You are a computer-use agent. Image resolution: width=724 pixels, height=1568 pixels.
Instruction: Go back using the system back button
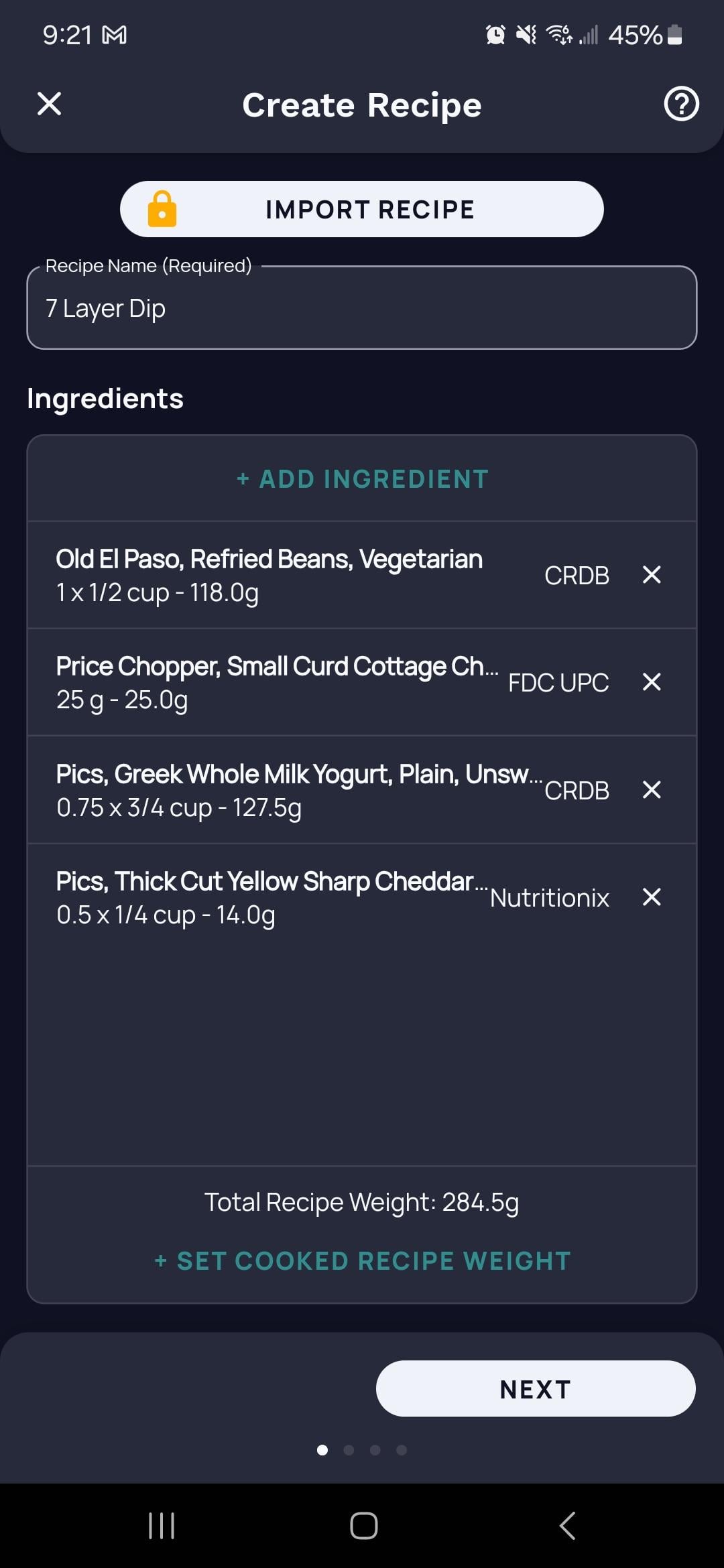[567, 1526]
